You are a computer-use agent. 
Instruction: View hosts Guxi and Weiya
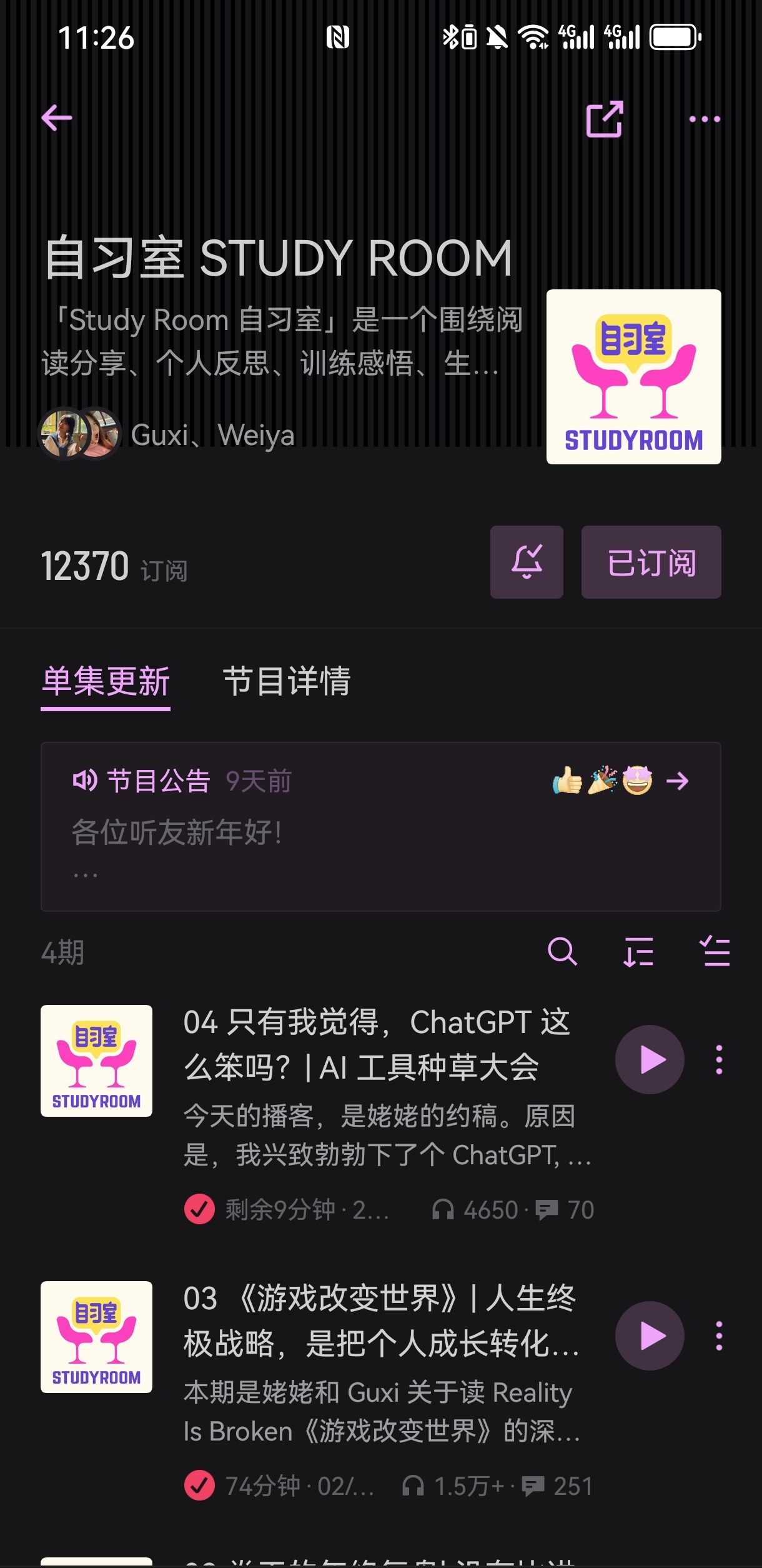point(167,434)
